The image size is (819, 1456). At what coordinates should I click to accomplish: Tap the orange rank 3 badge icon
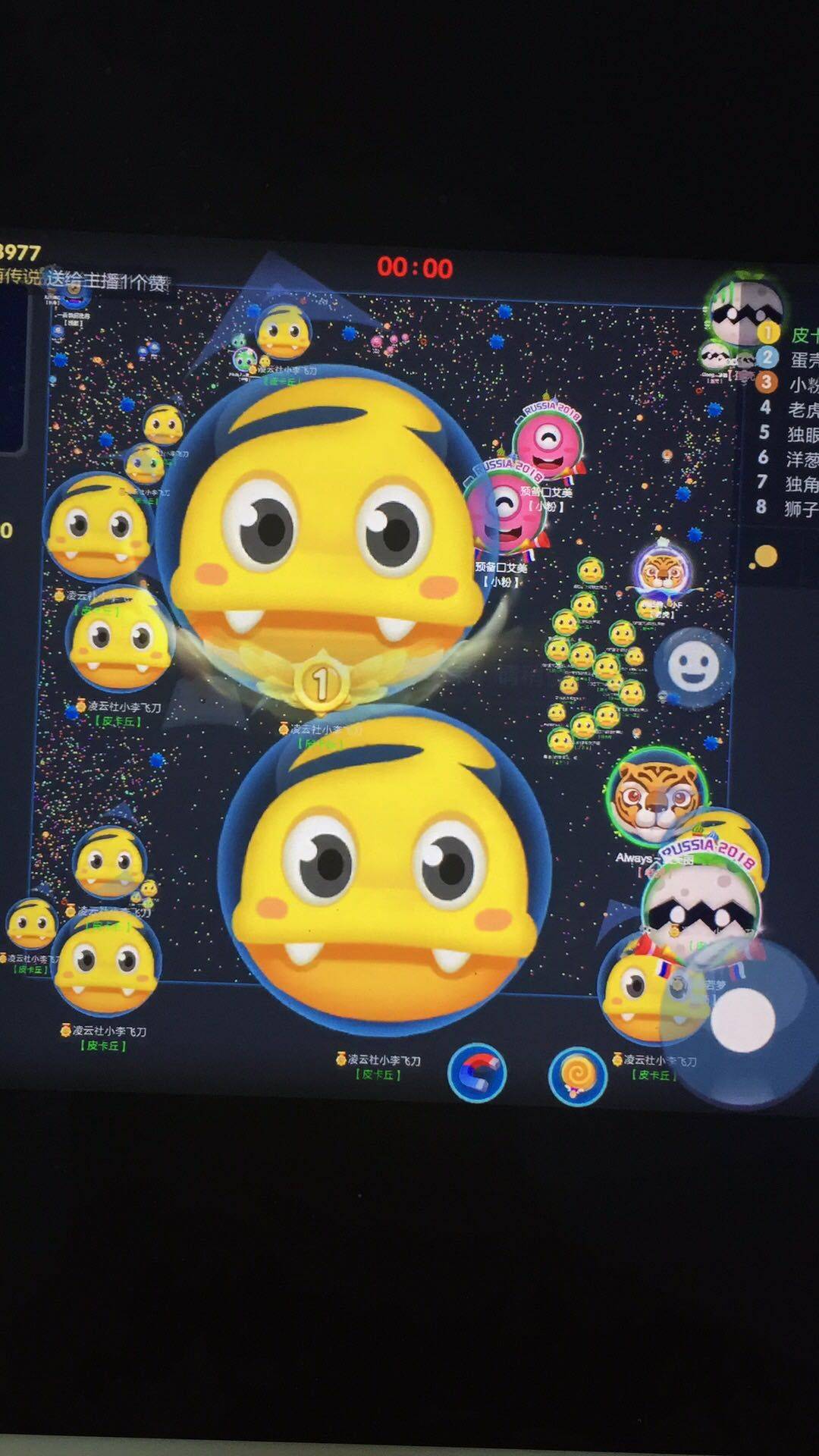coord(767,381)
